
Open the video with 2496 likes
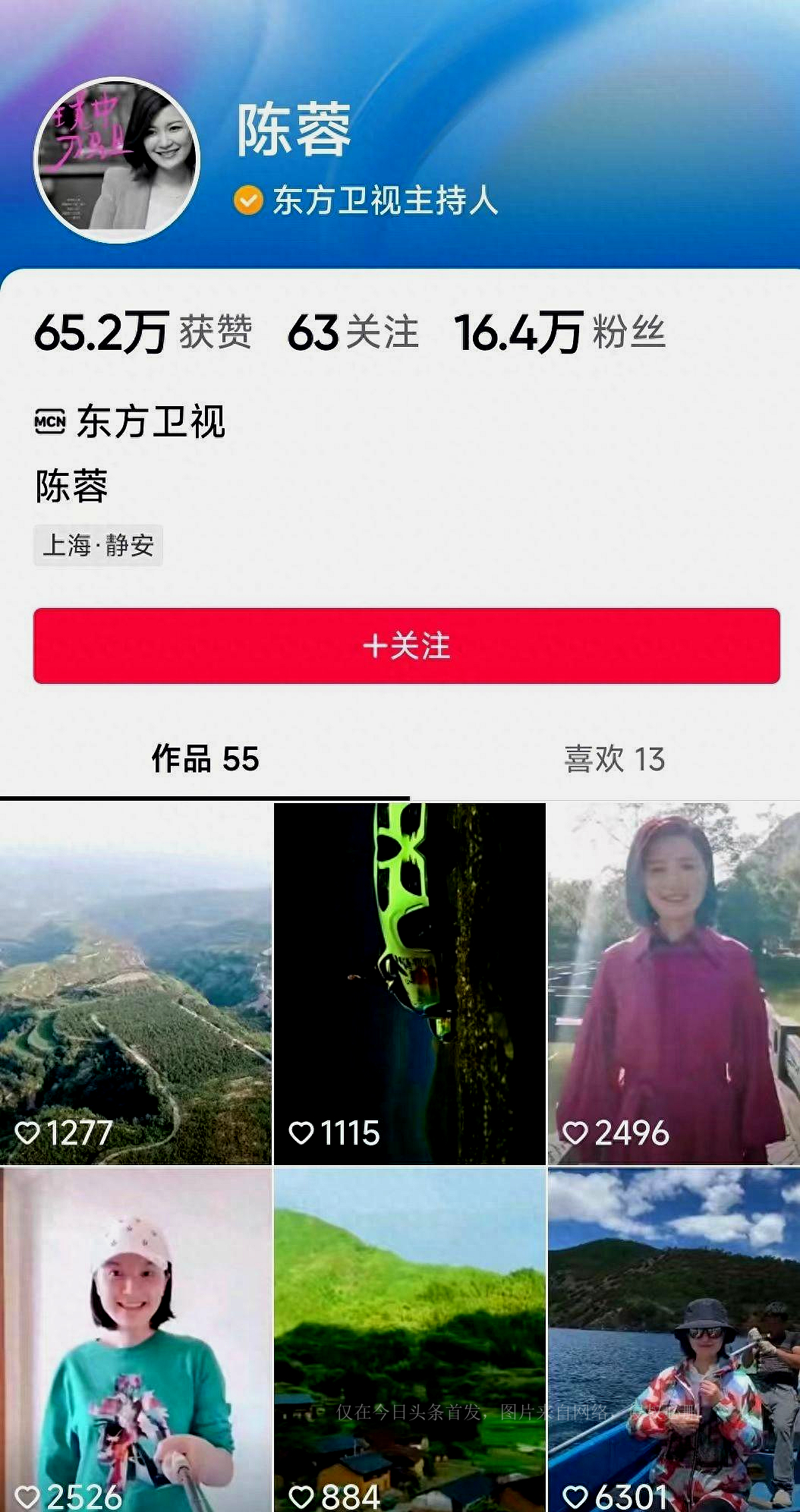pyautogui.click(x=674, y=983)
